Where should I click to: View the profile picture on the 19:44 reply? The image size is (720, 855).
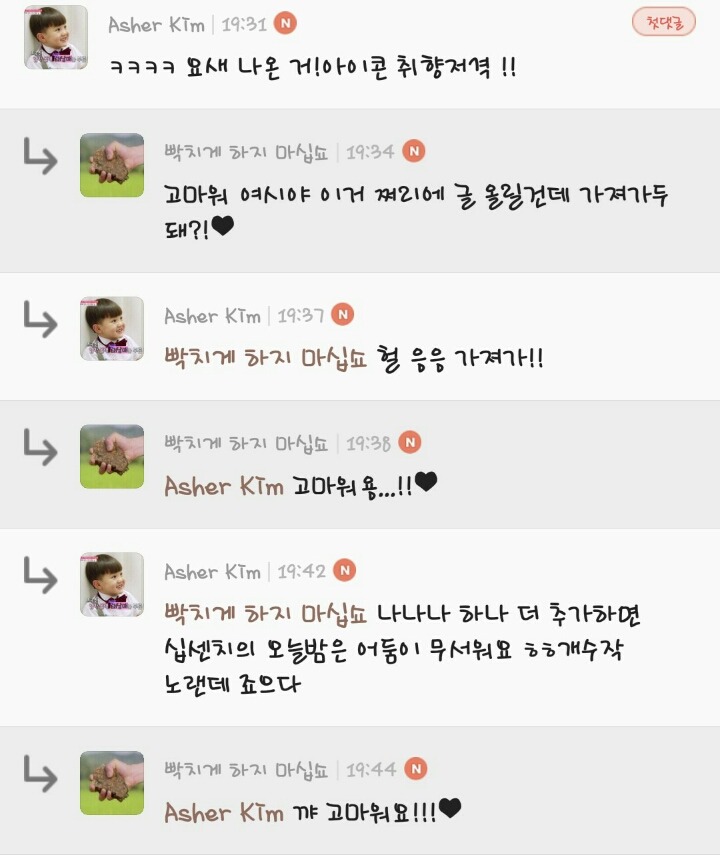pyautogui.click(x=112, y=783)
